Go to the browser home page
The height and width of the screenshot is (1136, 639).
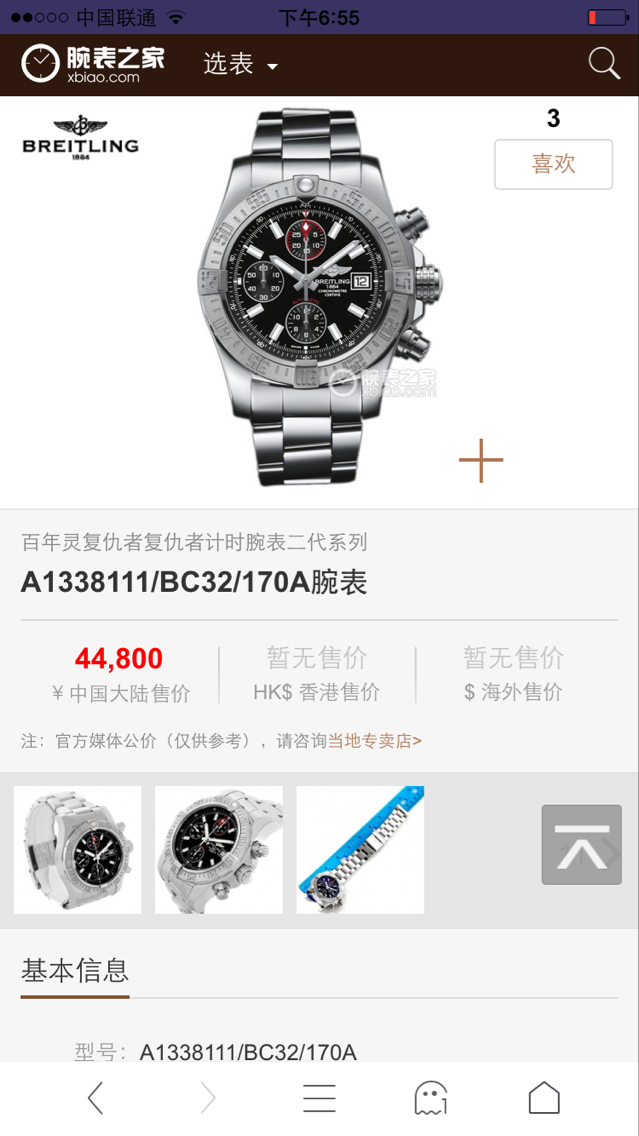pos(544,1098)
